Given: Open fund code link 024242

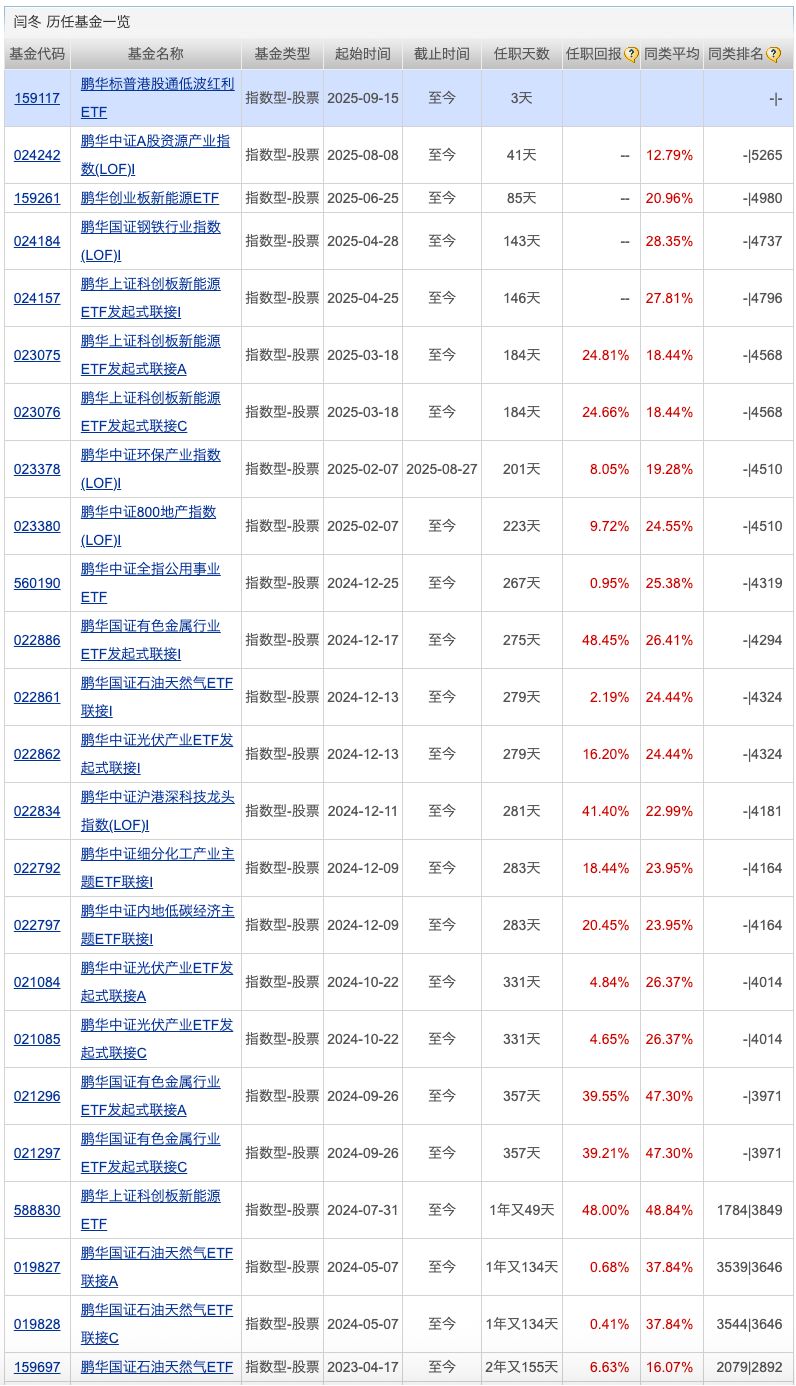Looking at the screenshot, I should click(37, 155).
